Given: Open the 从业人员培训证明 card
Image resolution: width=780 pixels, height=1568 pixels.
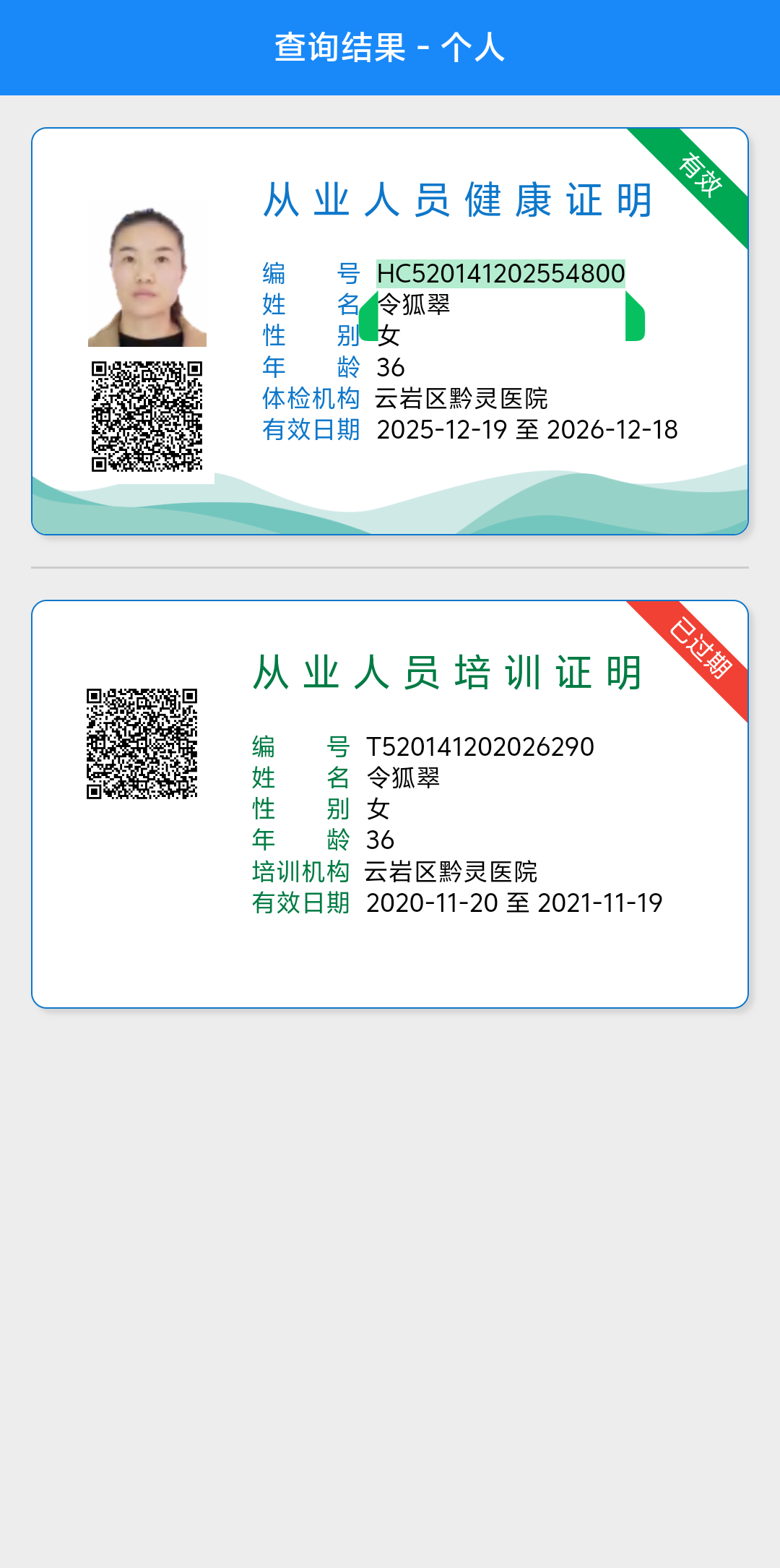Looking at the screenshot, I should 448,673.
